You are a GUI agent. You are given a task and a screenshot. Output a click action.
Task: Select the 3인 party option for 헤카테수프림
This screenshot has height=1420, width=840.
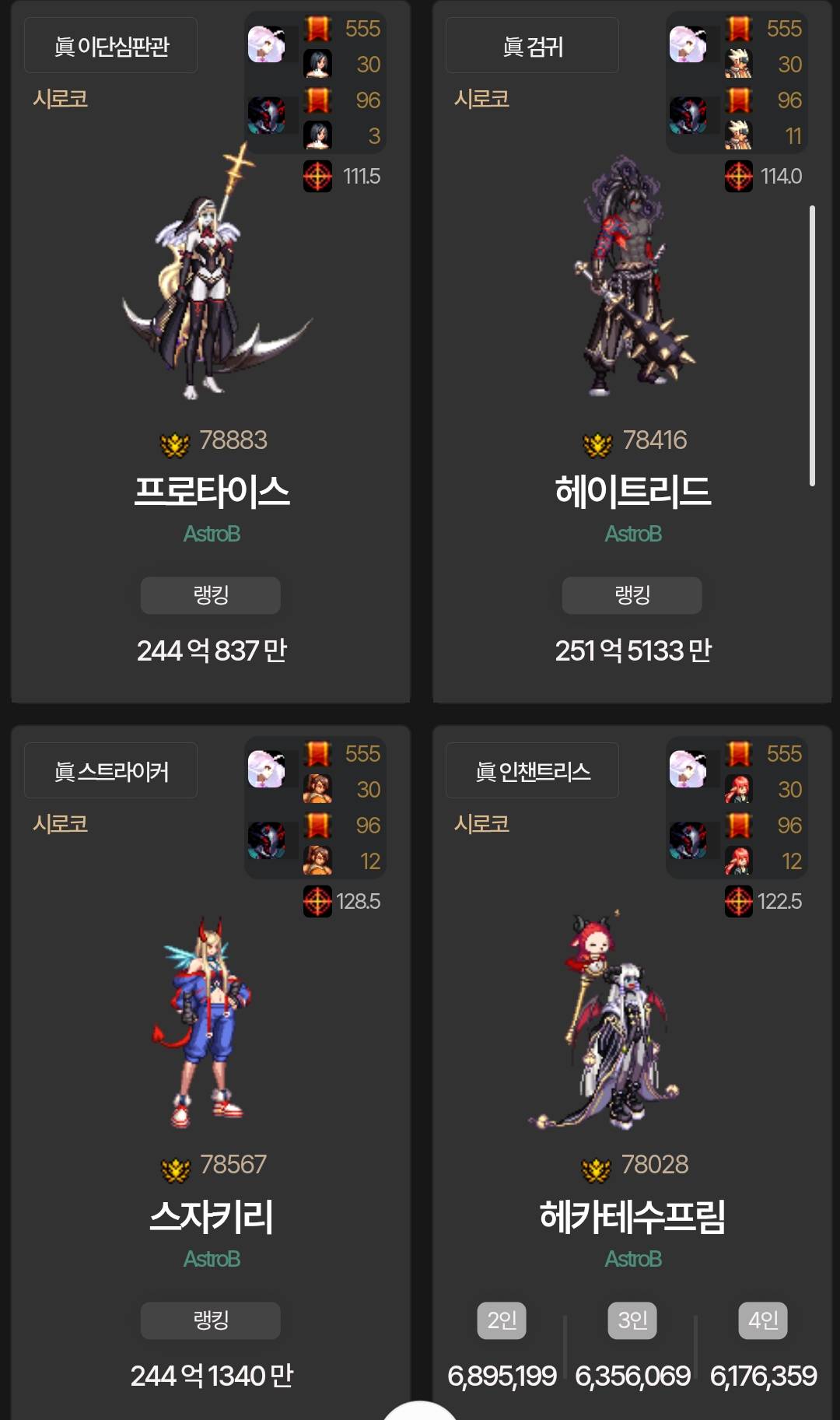point(632,1320)
